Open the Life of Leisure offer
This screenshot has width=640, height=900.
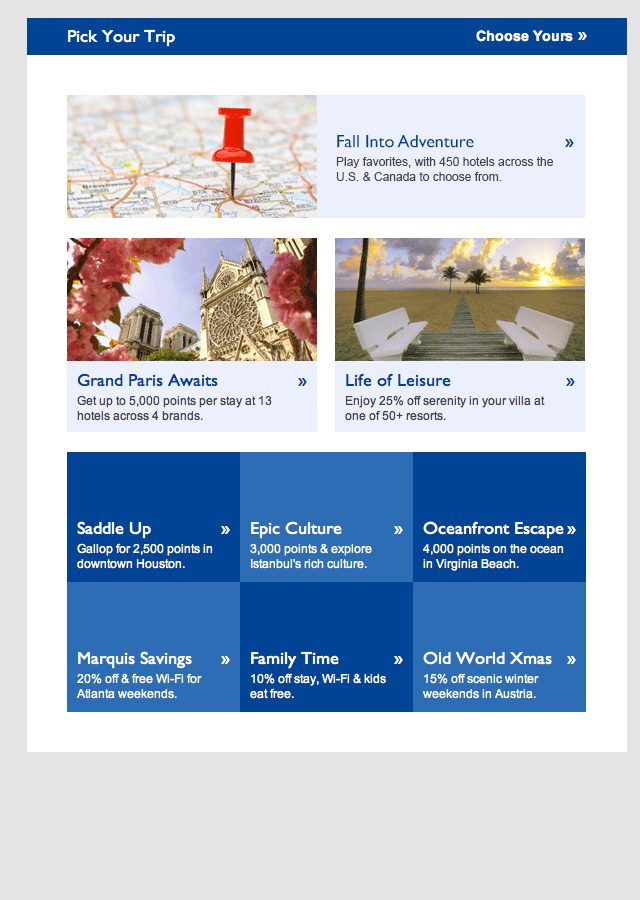pos(398,381)
